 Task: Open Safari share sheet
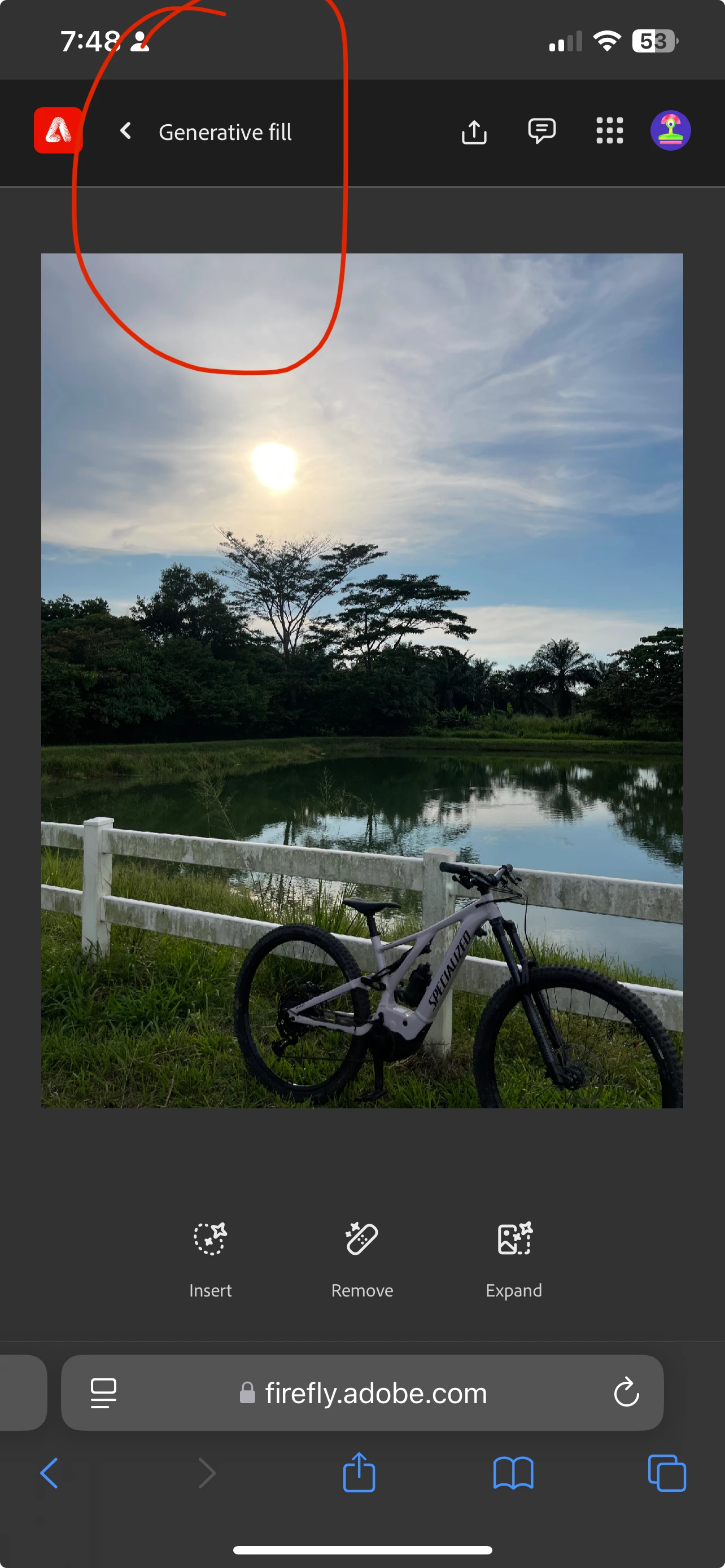coord(359,1473)
